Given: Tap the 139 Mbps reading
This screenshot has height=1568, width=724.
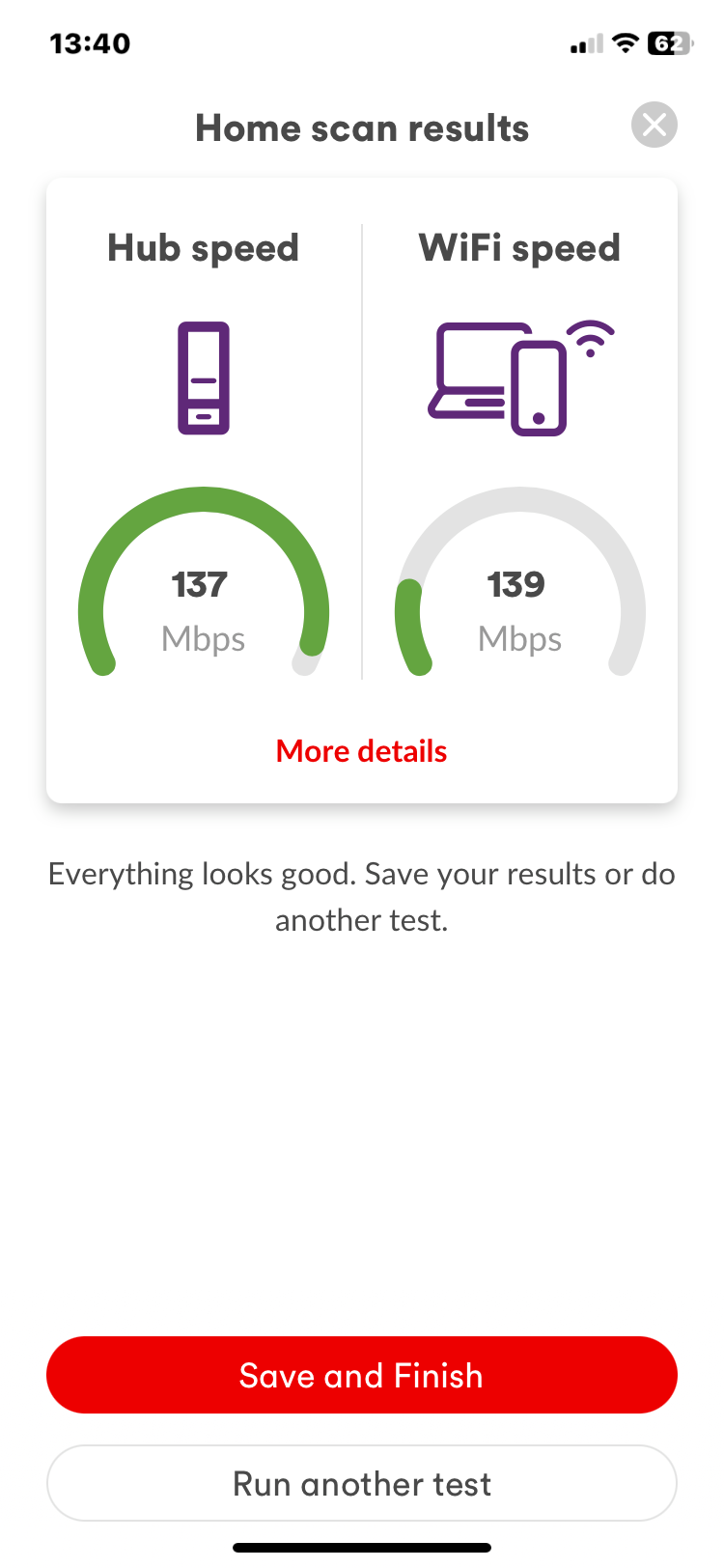Looking at the screenshot, I should point(518,608).
